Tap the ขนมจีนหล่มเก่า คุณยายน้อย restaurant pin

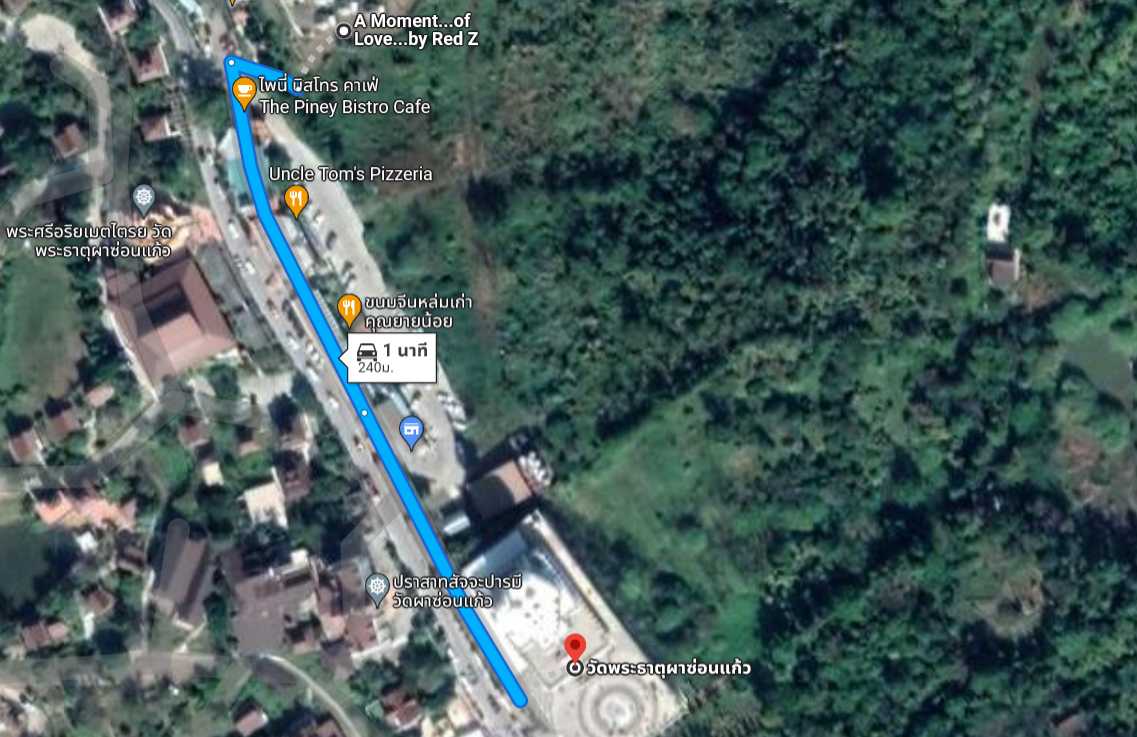pyautogui.click(x=348, y=308)
